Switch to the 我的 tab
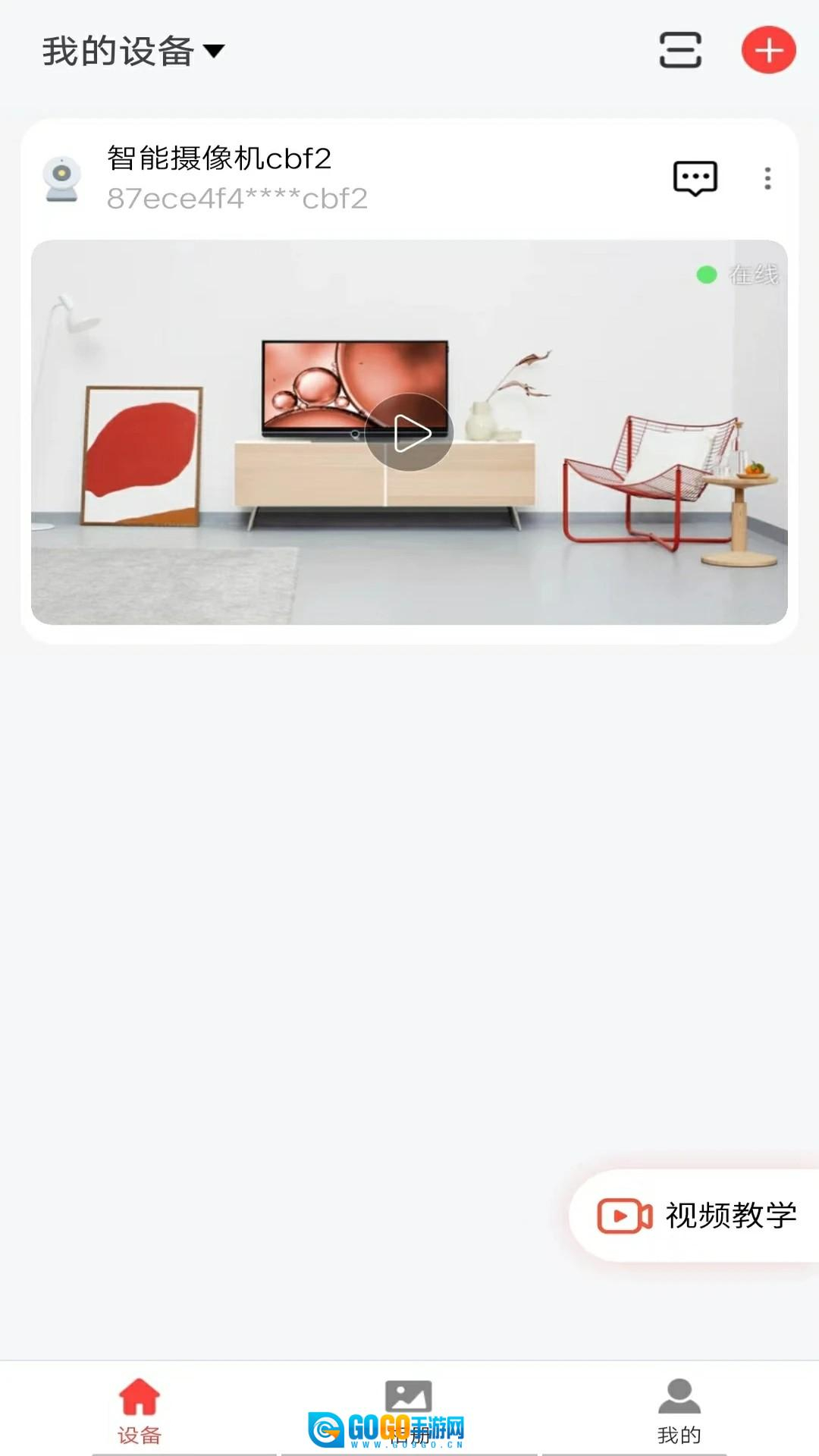 tap(679, 1410)
